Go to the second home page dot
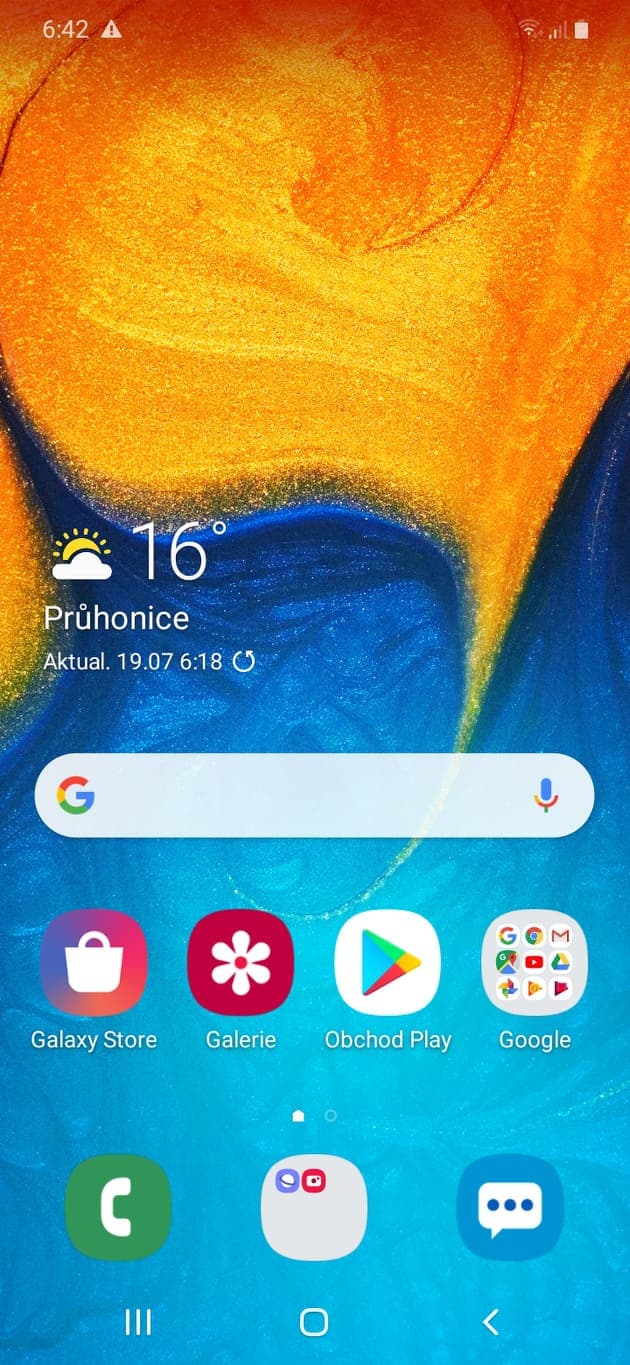The image size is (630, 1365). 331,1115
